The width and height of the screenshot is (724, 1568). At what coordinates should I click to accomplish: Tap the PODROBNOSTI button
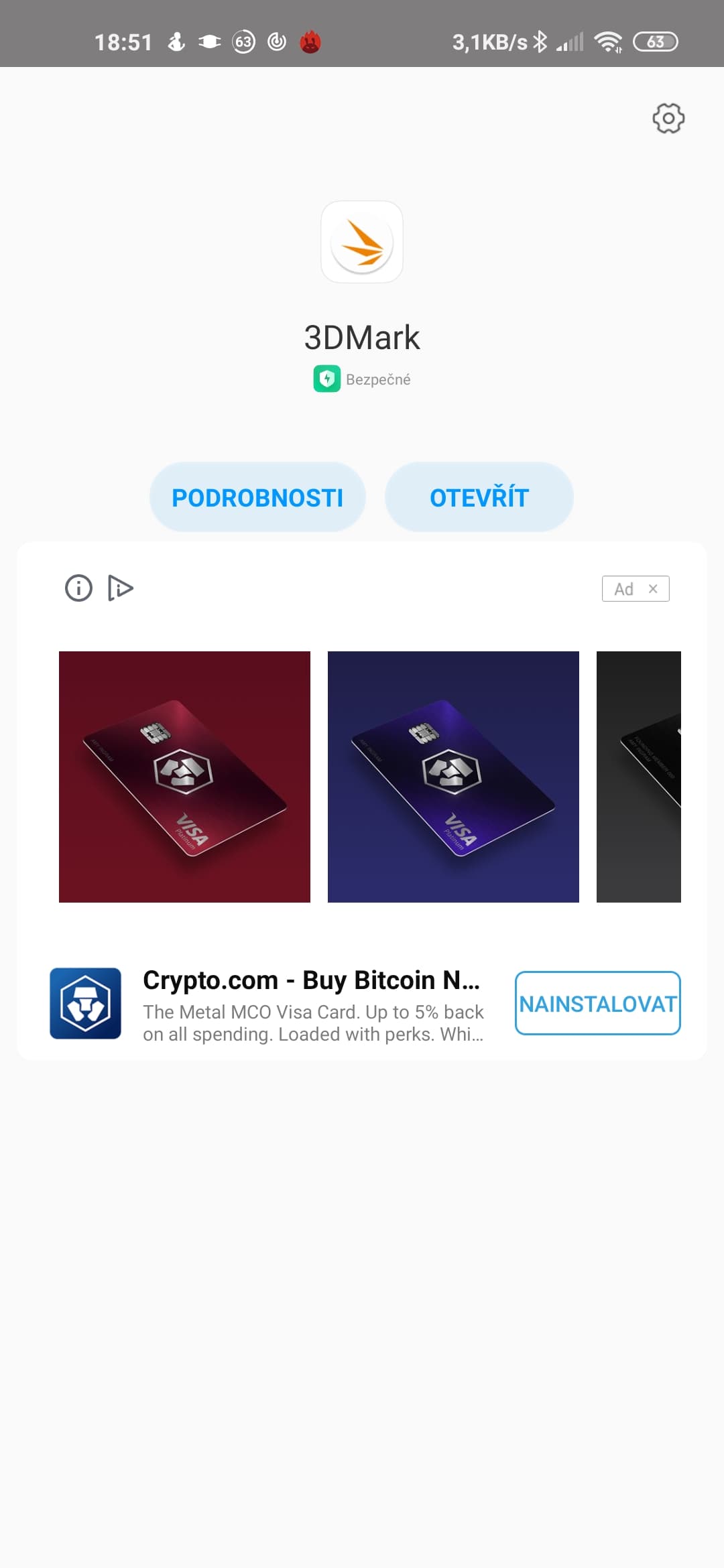(257, 497)
